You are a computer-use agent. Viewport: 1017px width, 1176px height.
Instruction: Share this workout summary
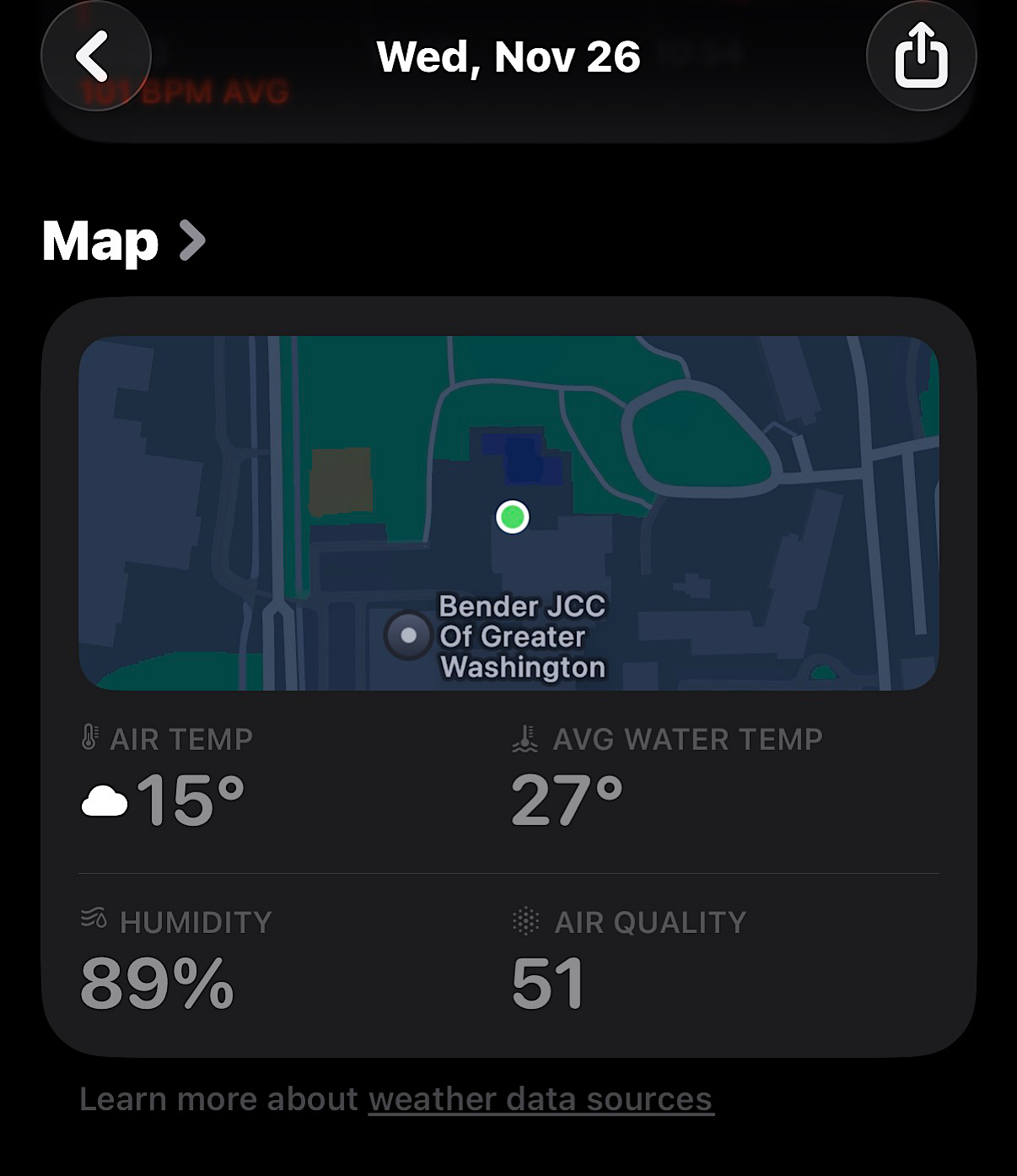[x=921, y=57]
